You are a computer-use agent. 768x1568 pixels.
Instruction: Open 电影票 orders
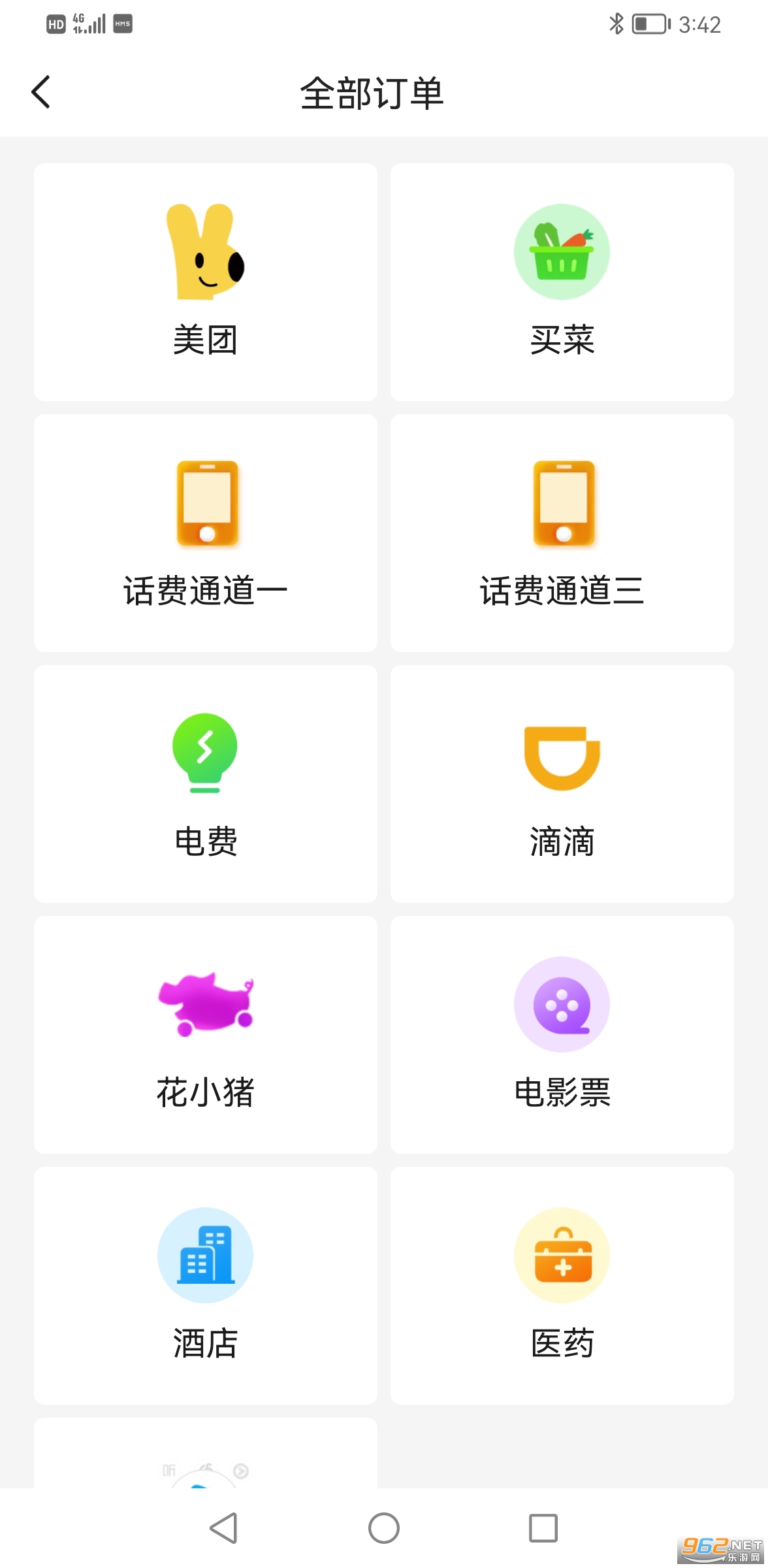[x=562, y=1034]
